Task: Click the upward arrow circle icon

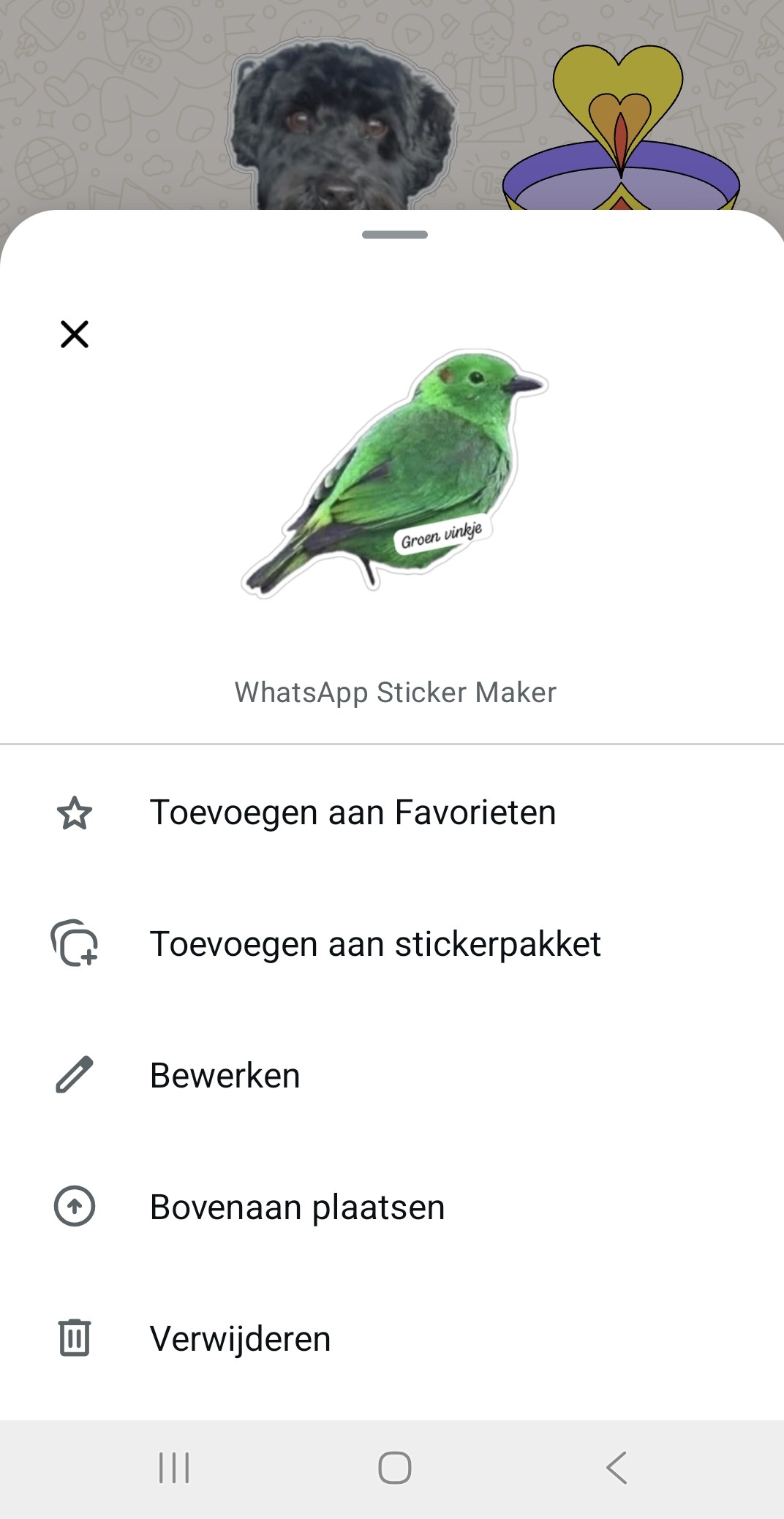Action: tap(75, 1207)
